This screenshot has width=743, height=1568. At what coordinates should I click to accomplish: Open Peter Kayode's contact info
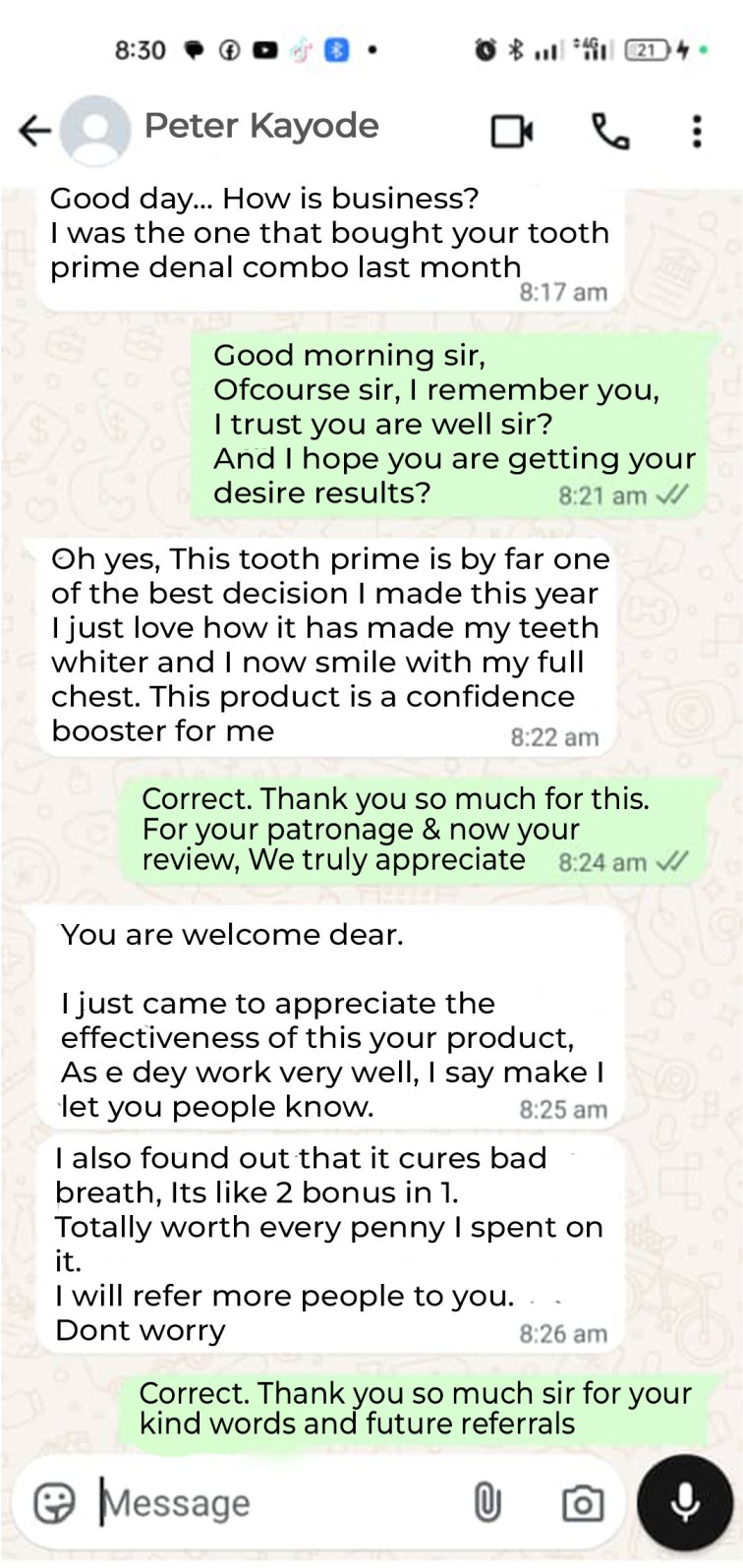coord(260,126)
